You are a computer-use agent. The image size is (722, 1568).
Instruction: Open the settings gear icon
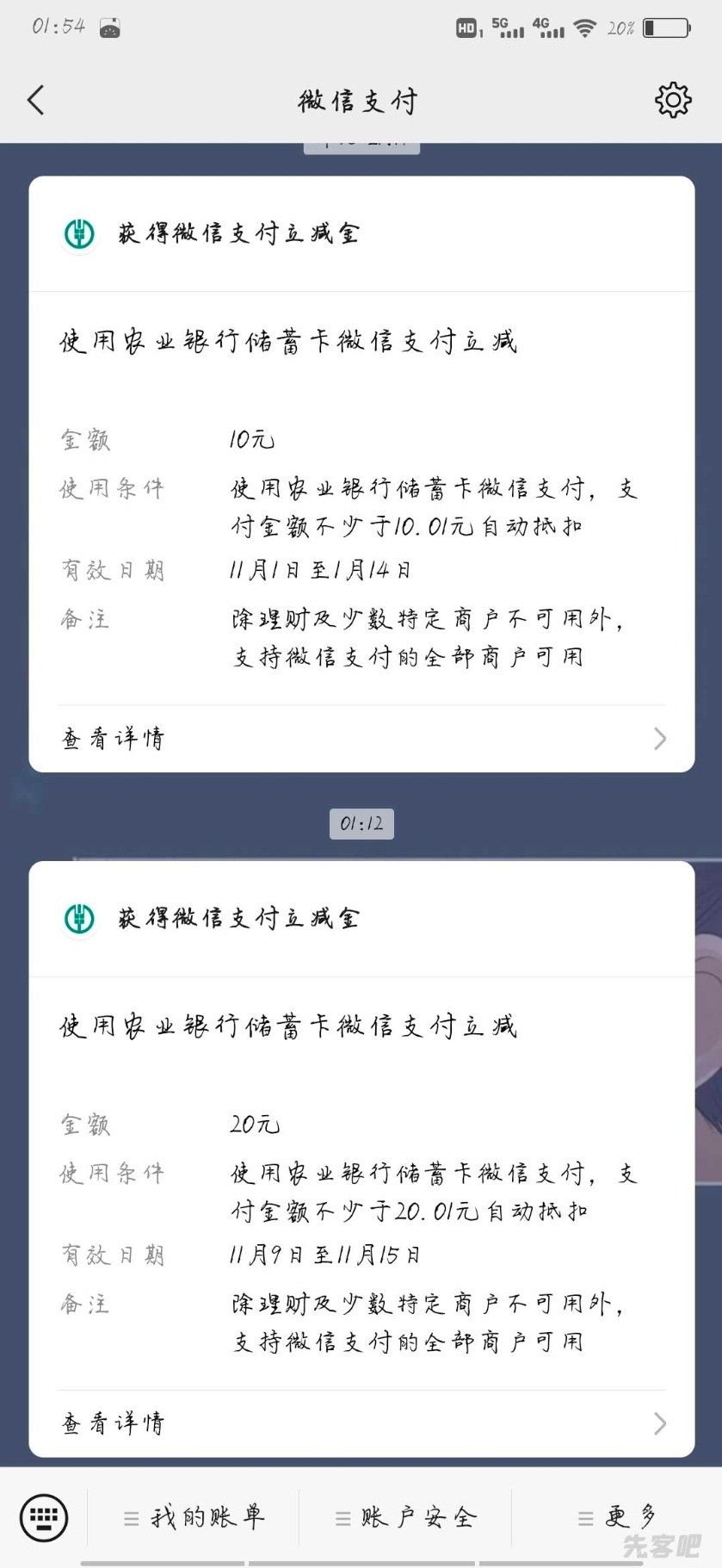pyautogui.click(x=672, y=101)
